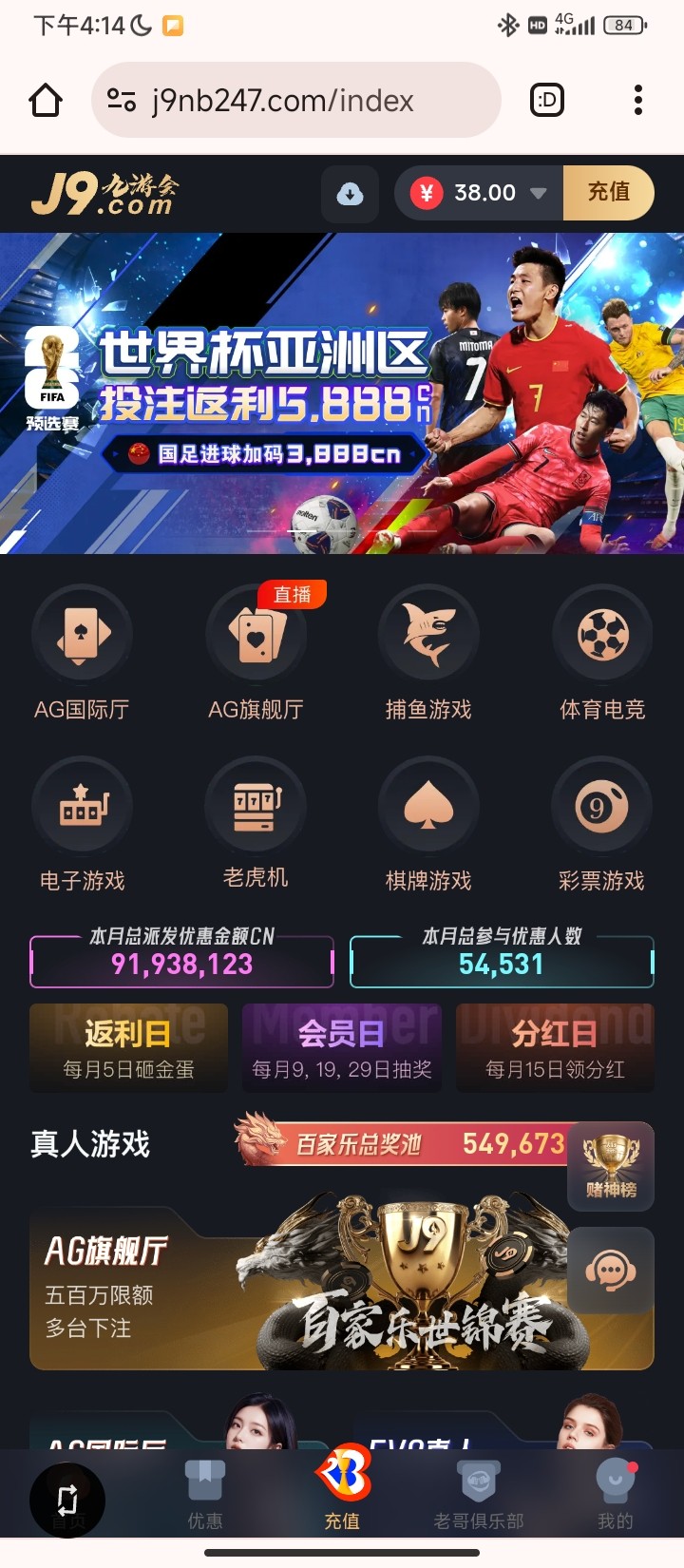Open the 赌神榜 leaderboard

[x=611, y=1166]
